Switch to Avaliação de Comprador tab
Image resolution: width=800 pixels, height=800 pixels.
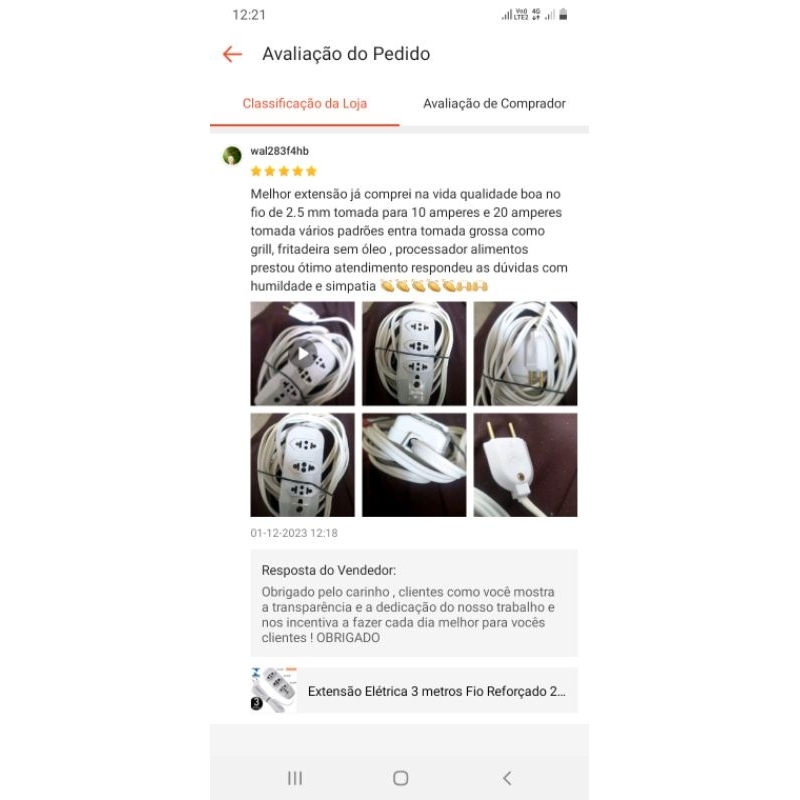494,104
